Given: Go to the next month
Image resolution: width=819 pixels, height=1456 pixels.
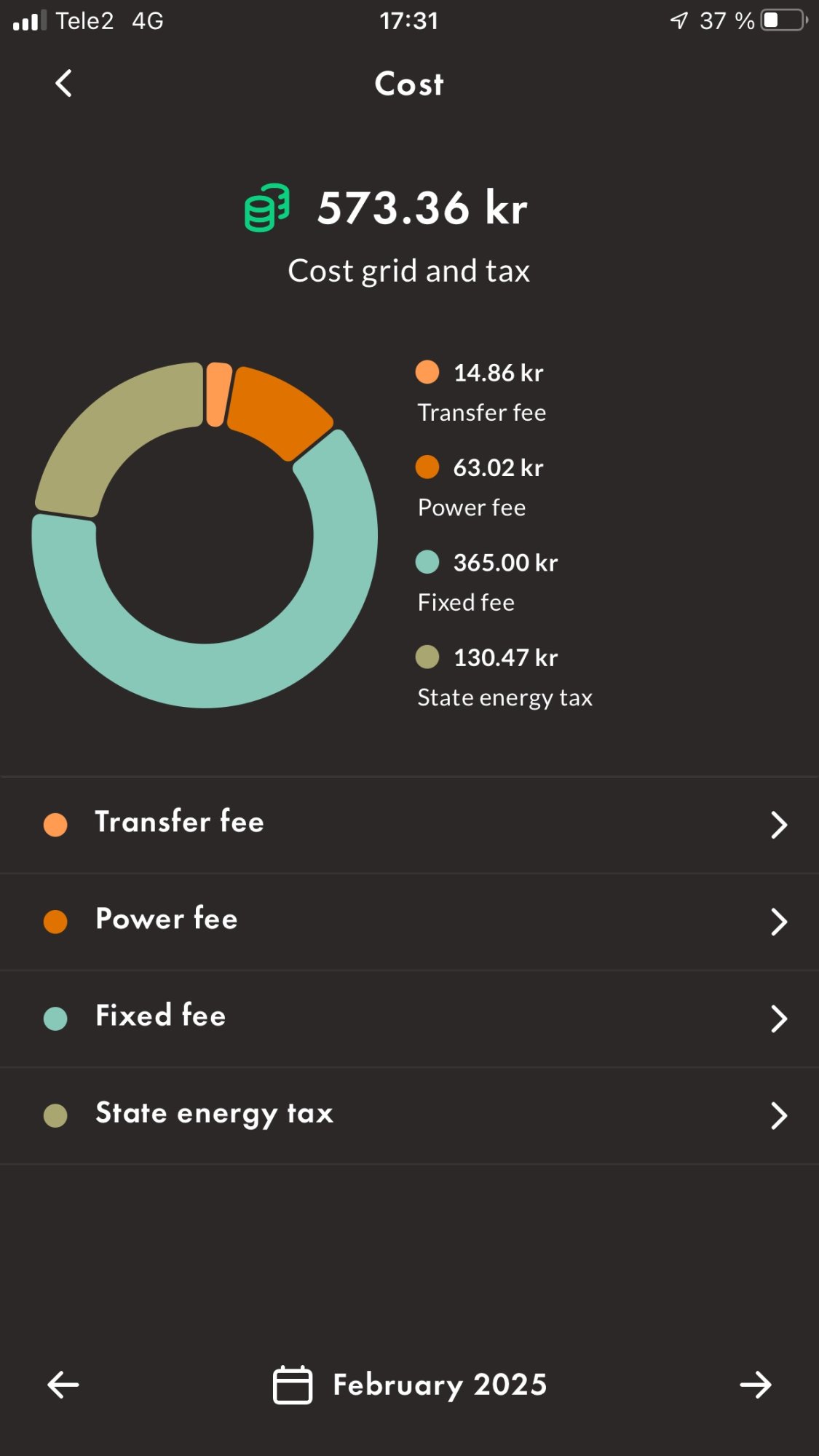Looking at the screenshot, I should pos(756,1385).
